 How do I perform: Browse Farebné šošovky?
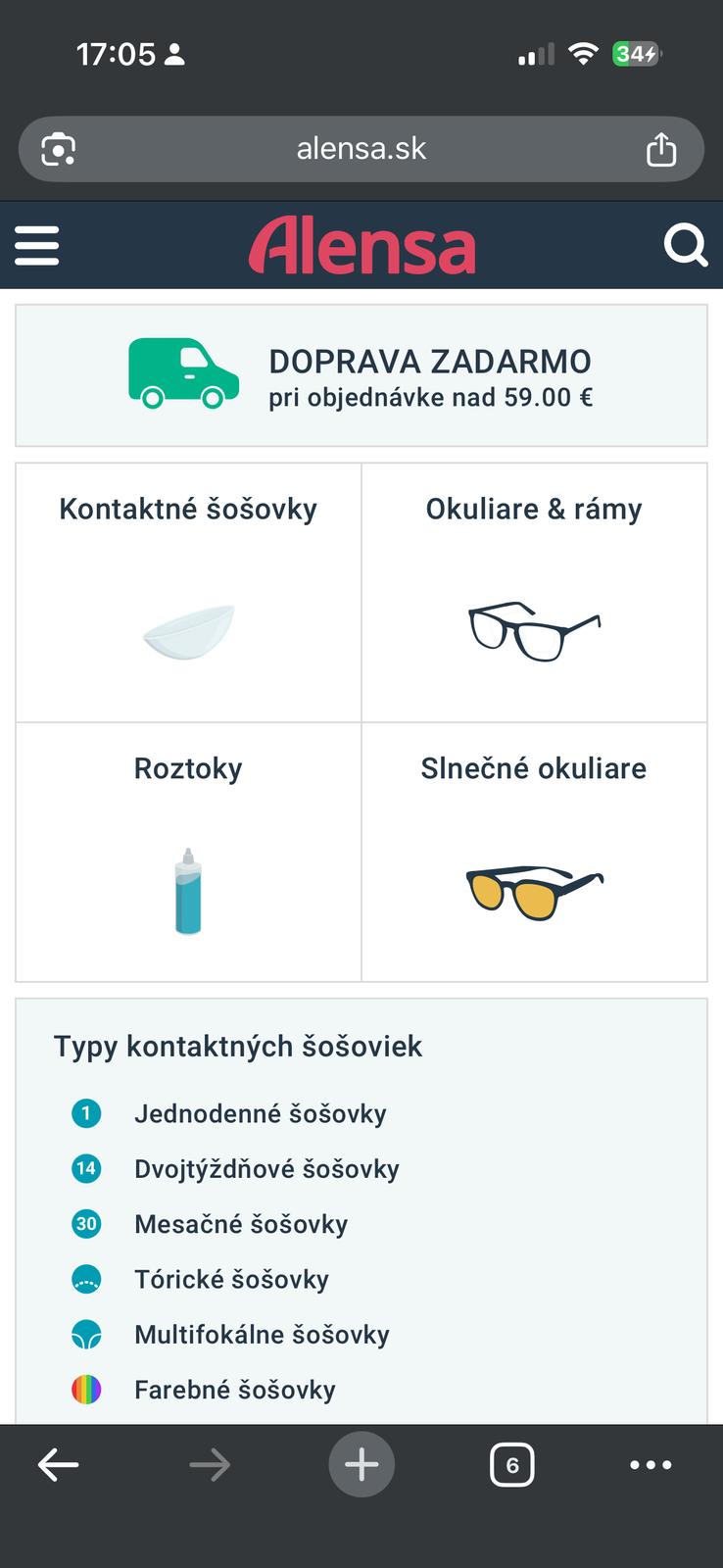point(235,1390)
